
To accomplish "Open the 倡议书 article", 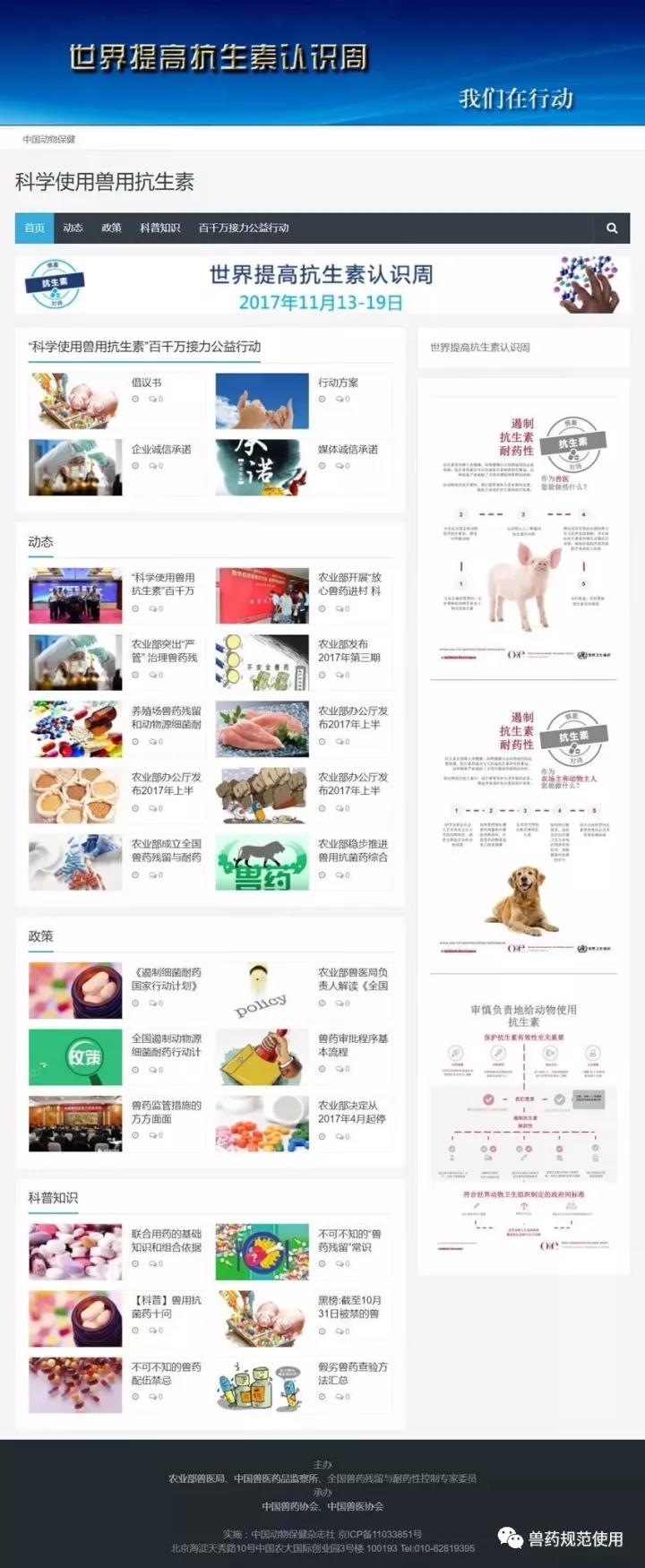I will pyautogui.click(x=147, y=383).
